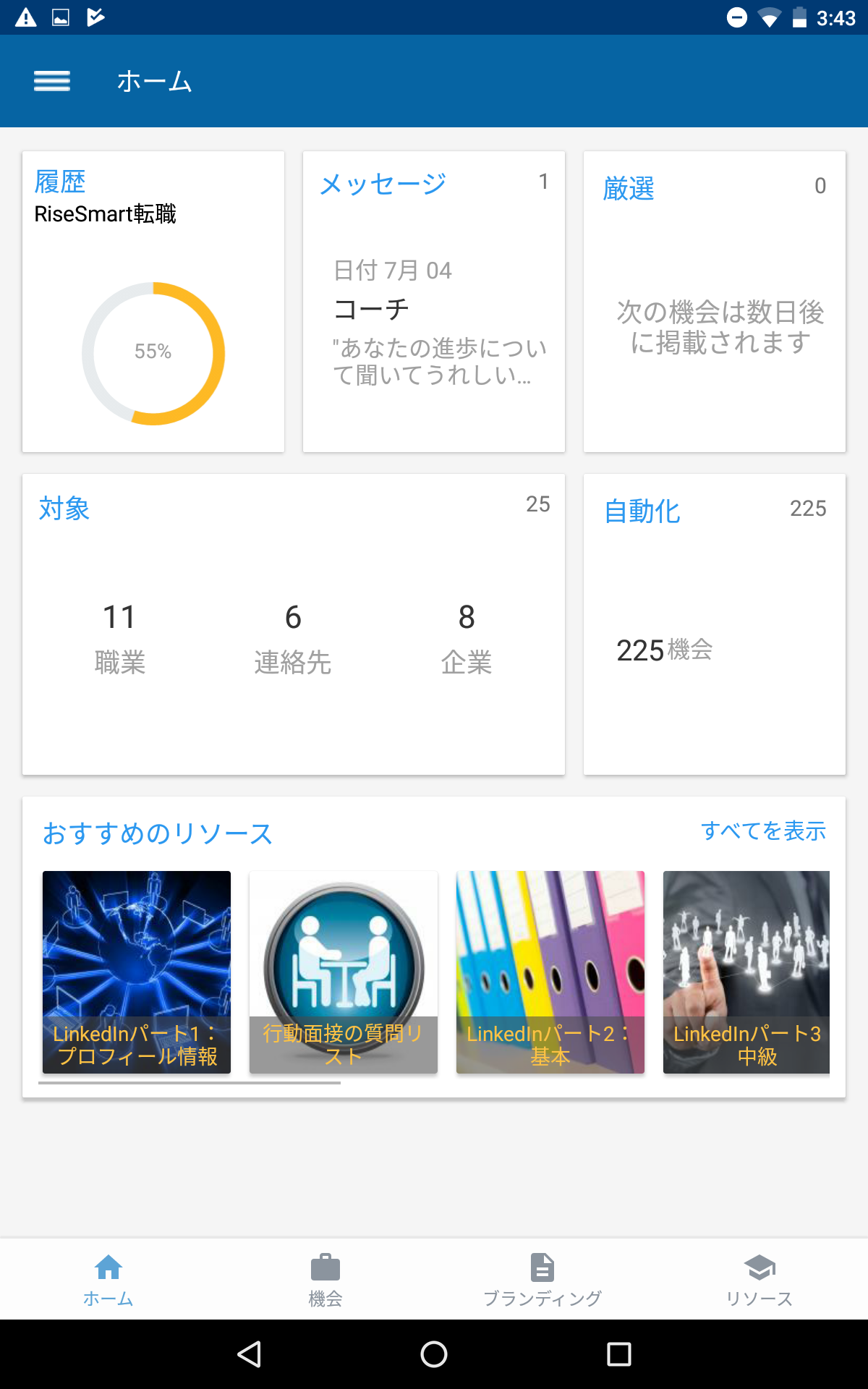Viewport: 868px width, 1389px height.
Task: Open LinkedInパート1 プロフィール情報 resource
Action: click(x=137, y=972)
